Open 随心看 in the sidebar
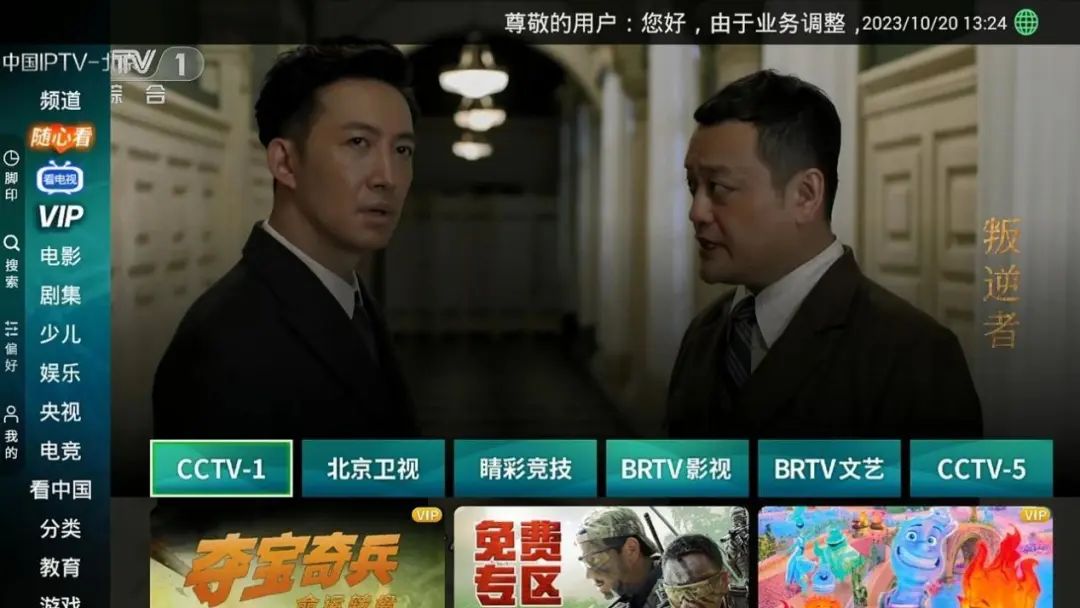This screenshot has height=608, width=1080. 60,137
